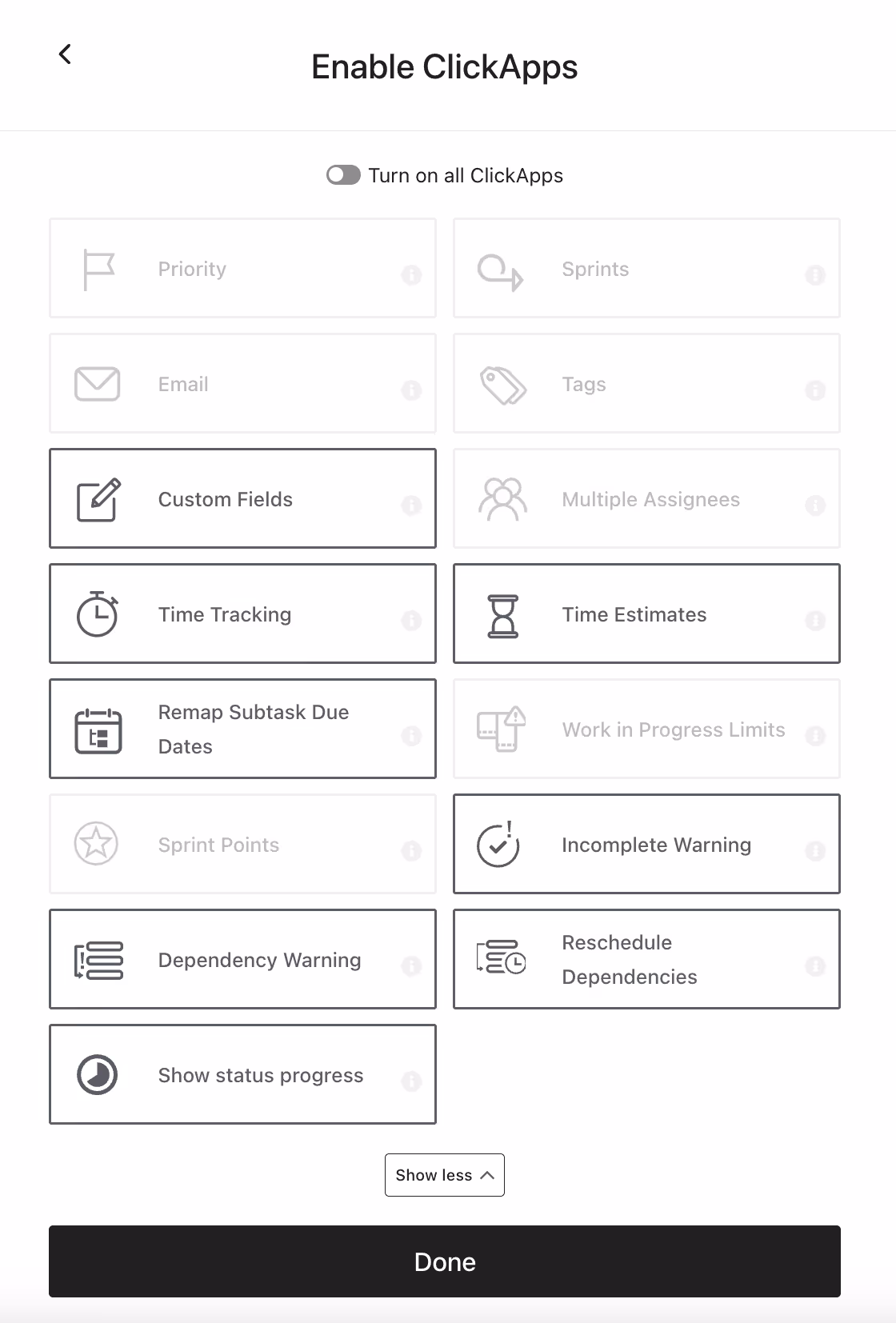
Task: Disable the Incomplete Warning ClickApp
Action: [646, 843]
